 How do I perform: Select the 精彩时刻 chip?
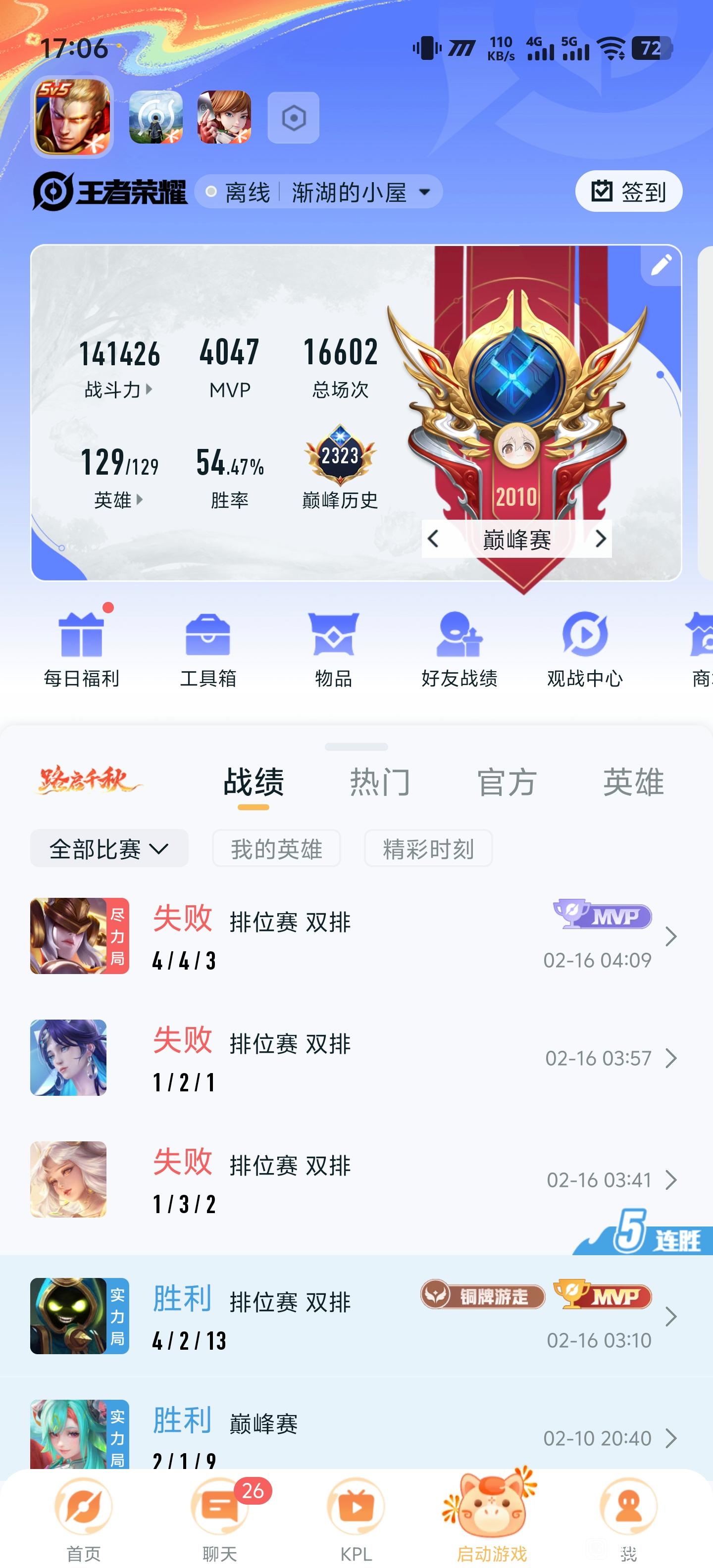tap(428, 848)
